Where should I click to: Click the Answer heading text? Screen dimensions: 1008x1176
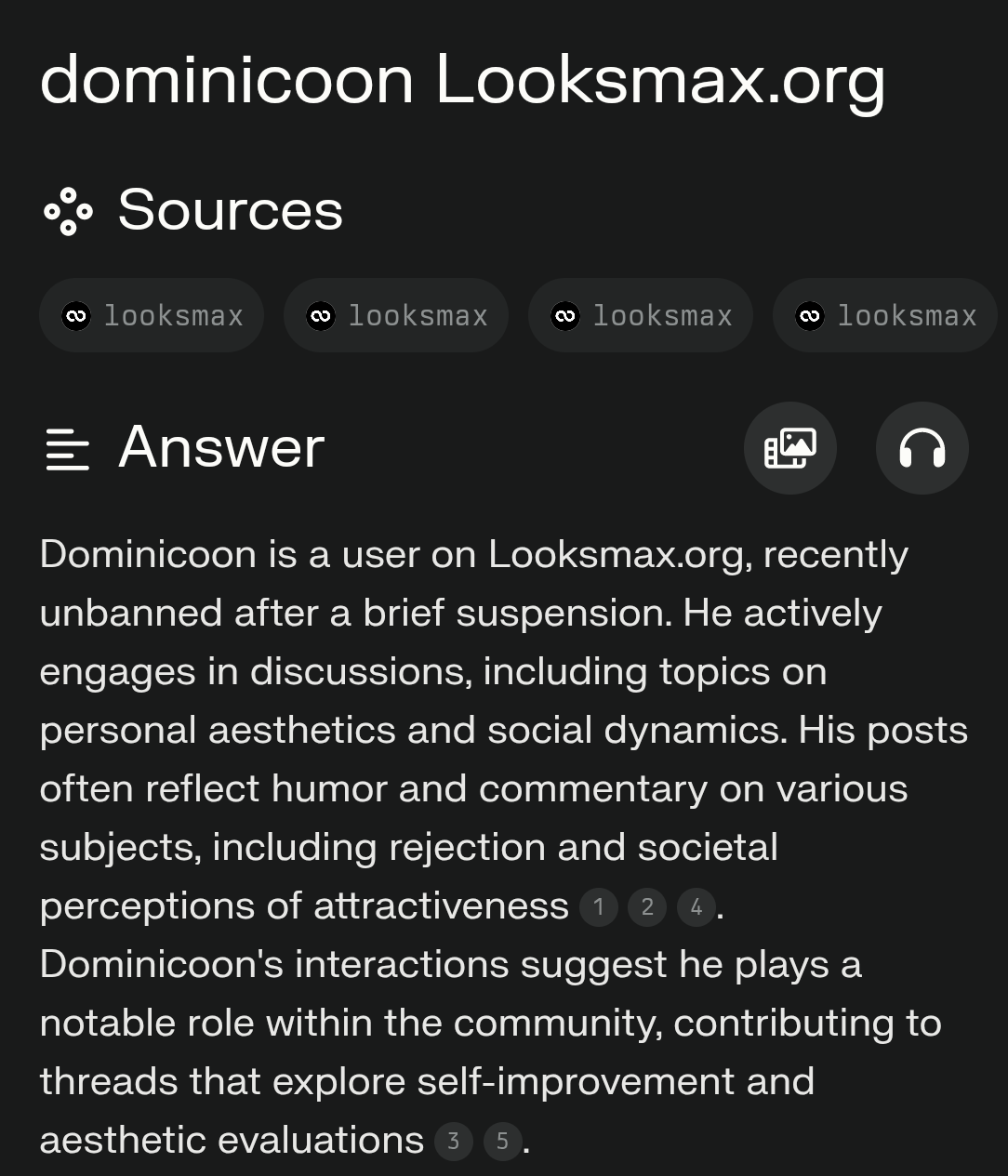[219, 448]
